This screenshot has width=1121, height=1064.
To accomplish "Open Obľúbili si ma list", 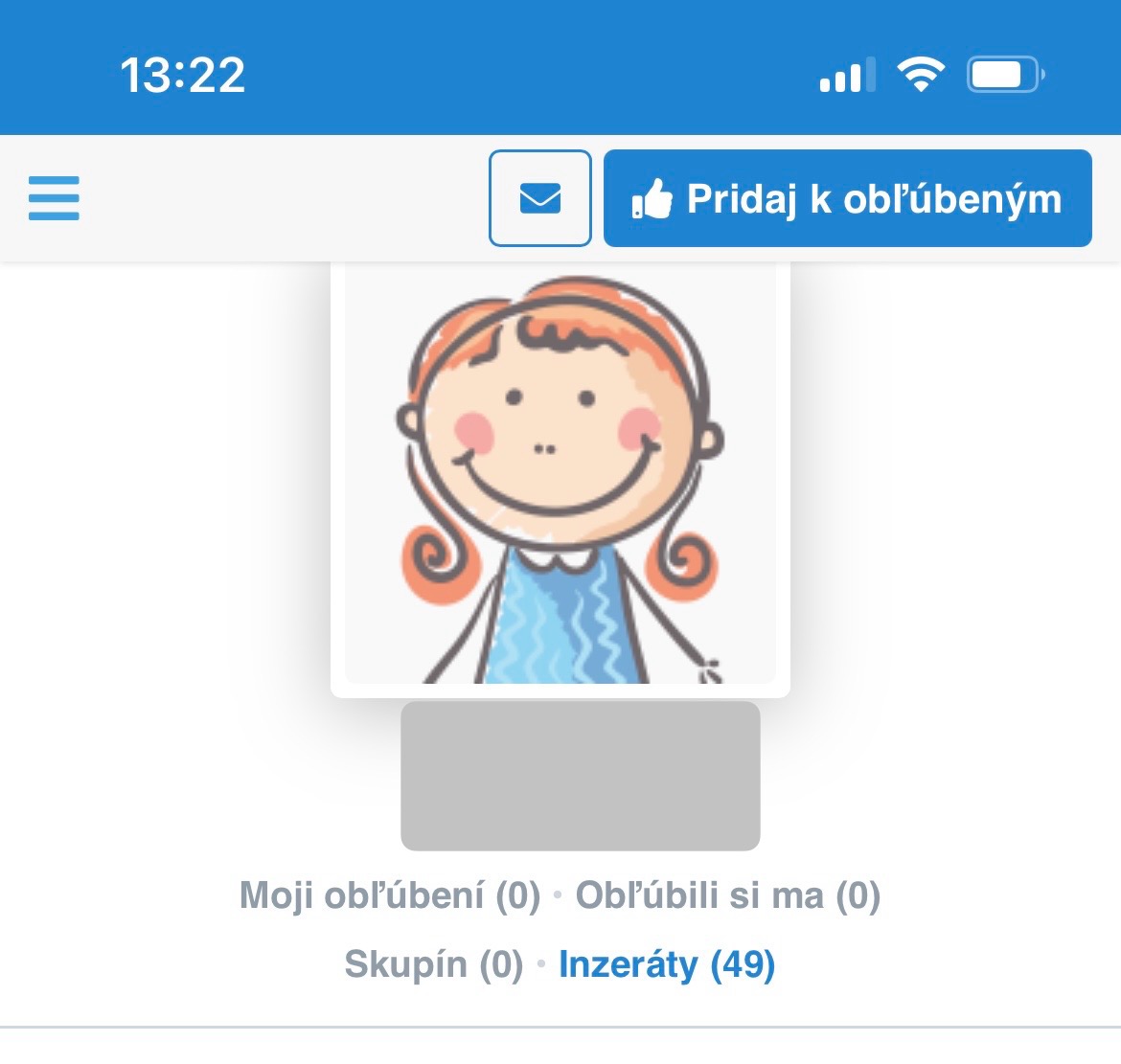I will [727, 895].
